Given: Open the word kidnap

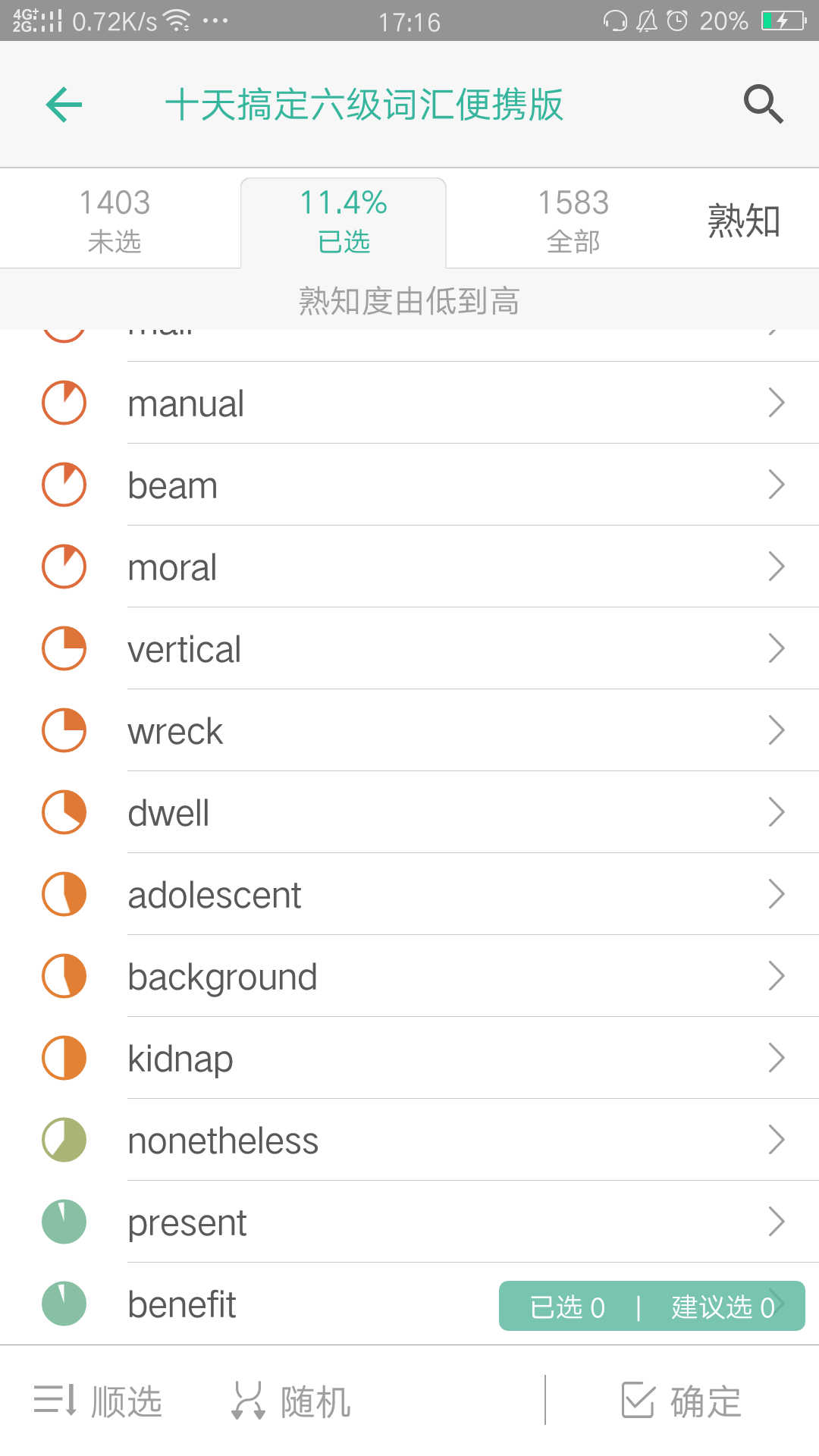Looking at the screenshot, I should [409, 1058].
